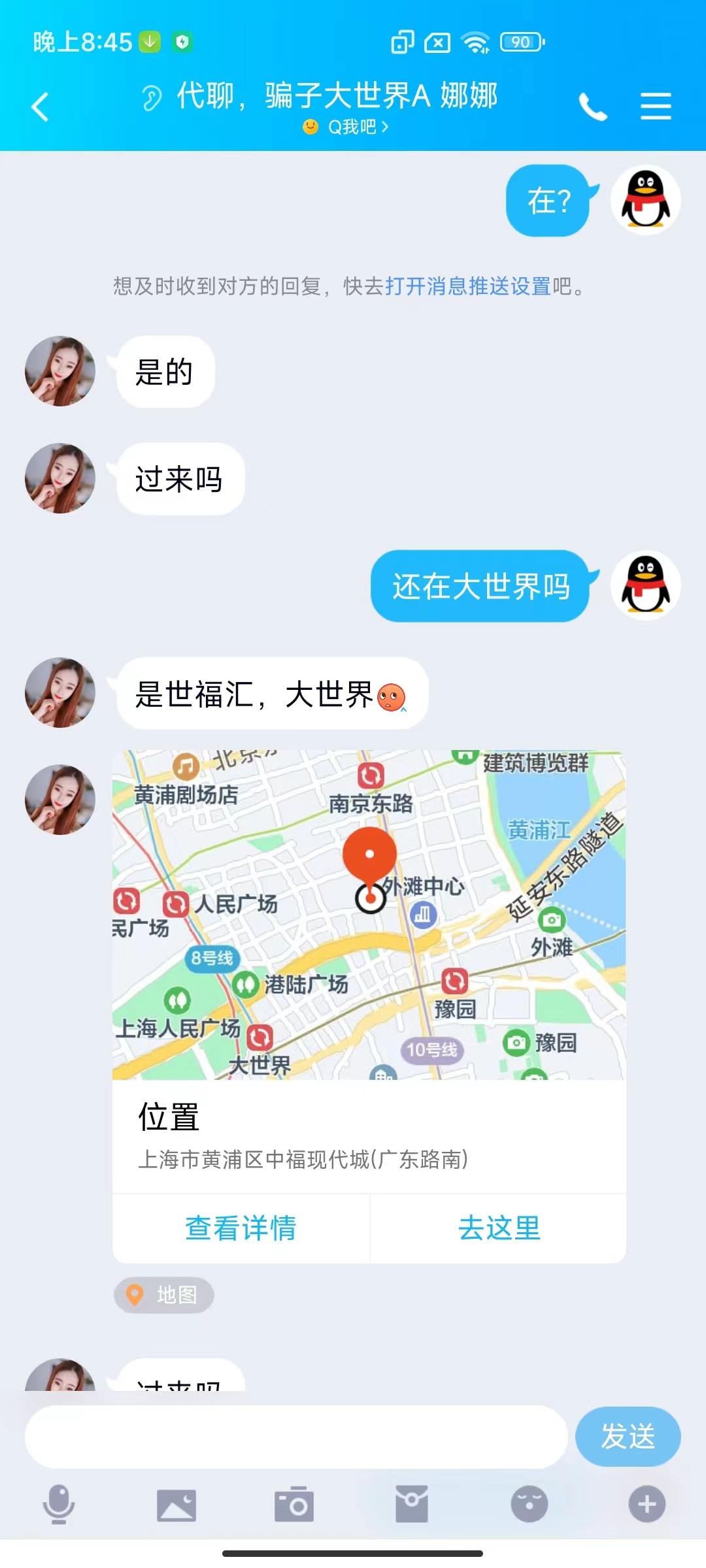Tap the 地图 map tag under the location card

(164, 1295)
